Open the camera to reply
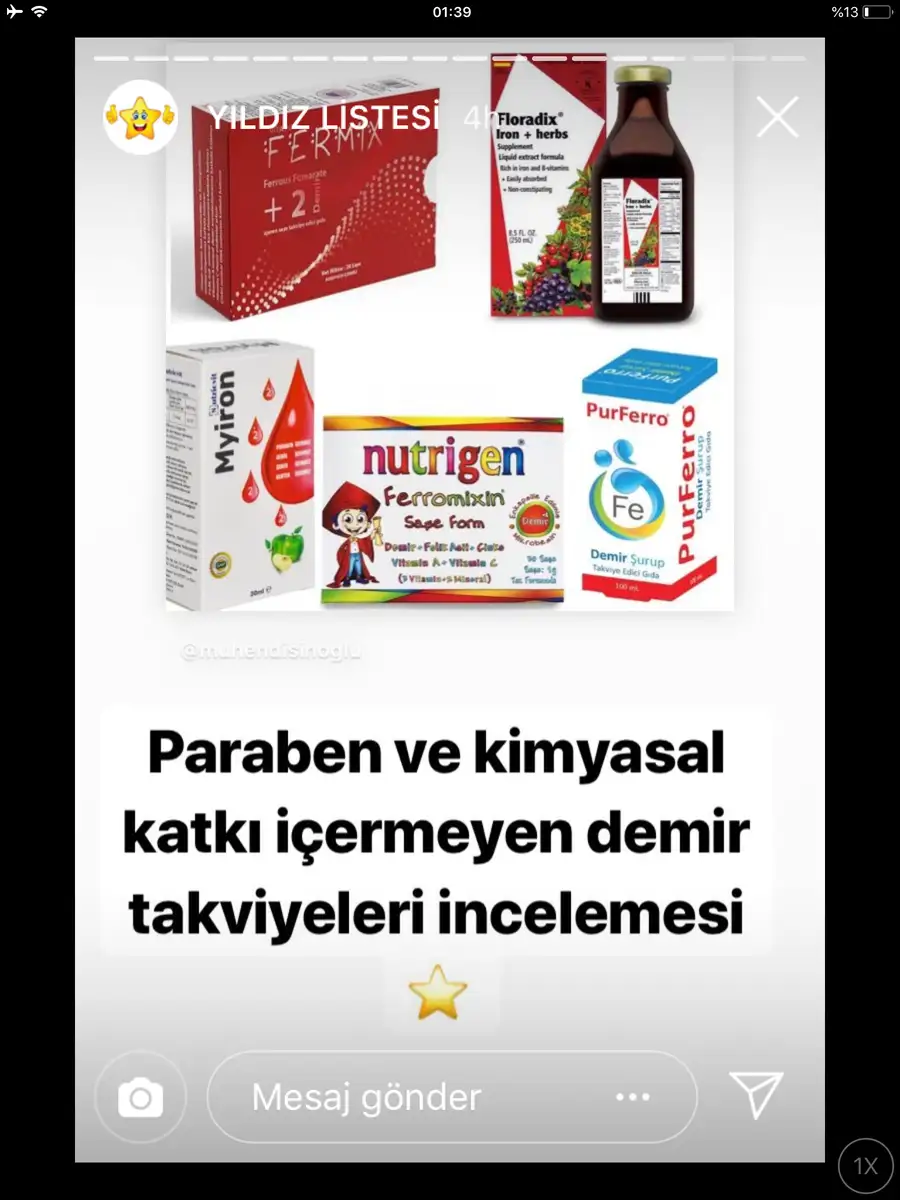The height and width of the screenshot is (1200, 900). (140, 1098)
